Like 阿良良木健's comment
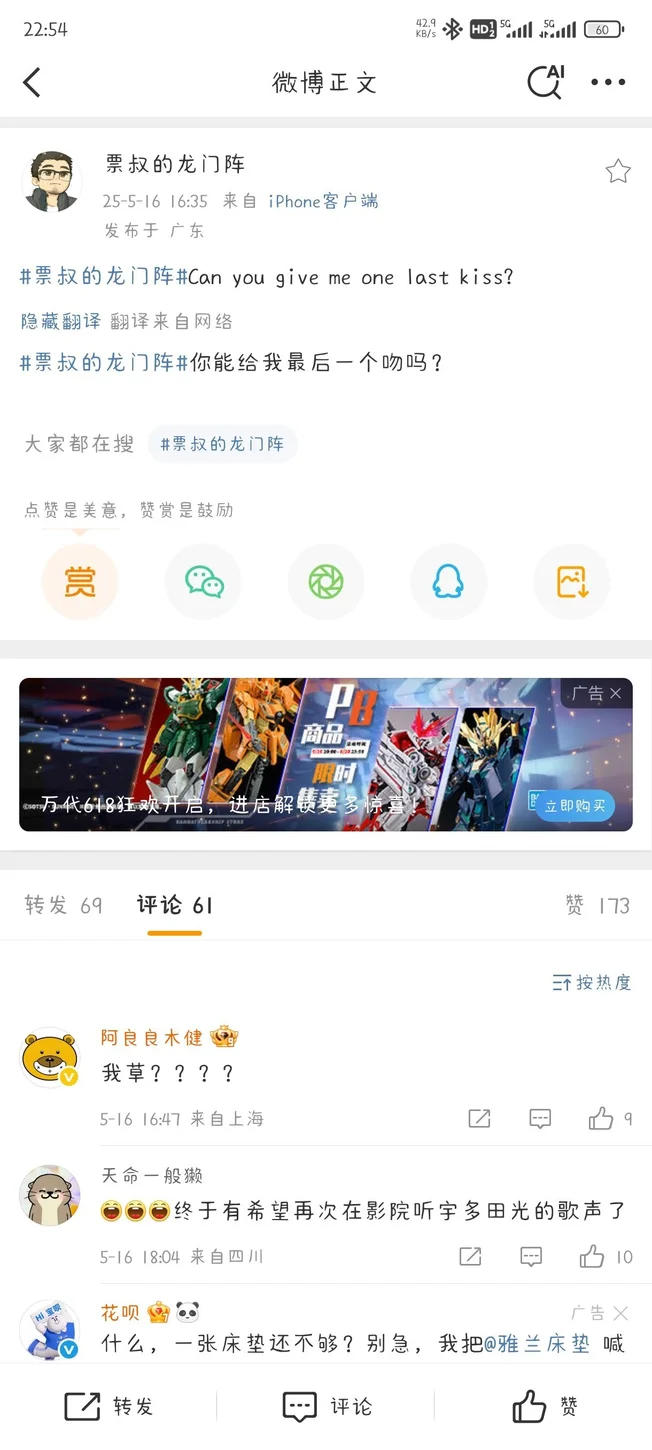652x1450 pixels. [x=601, y=1118]
